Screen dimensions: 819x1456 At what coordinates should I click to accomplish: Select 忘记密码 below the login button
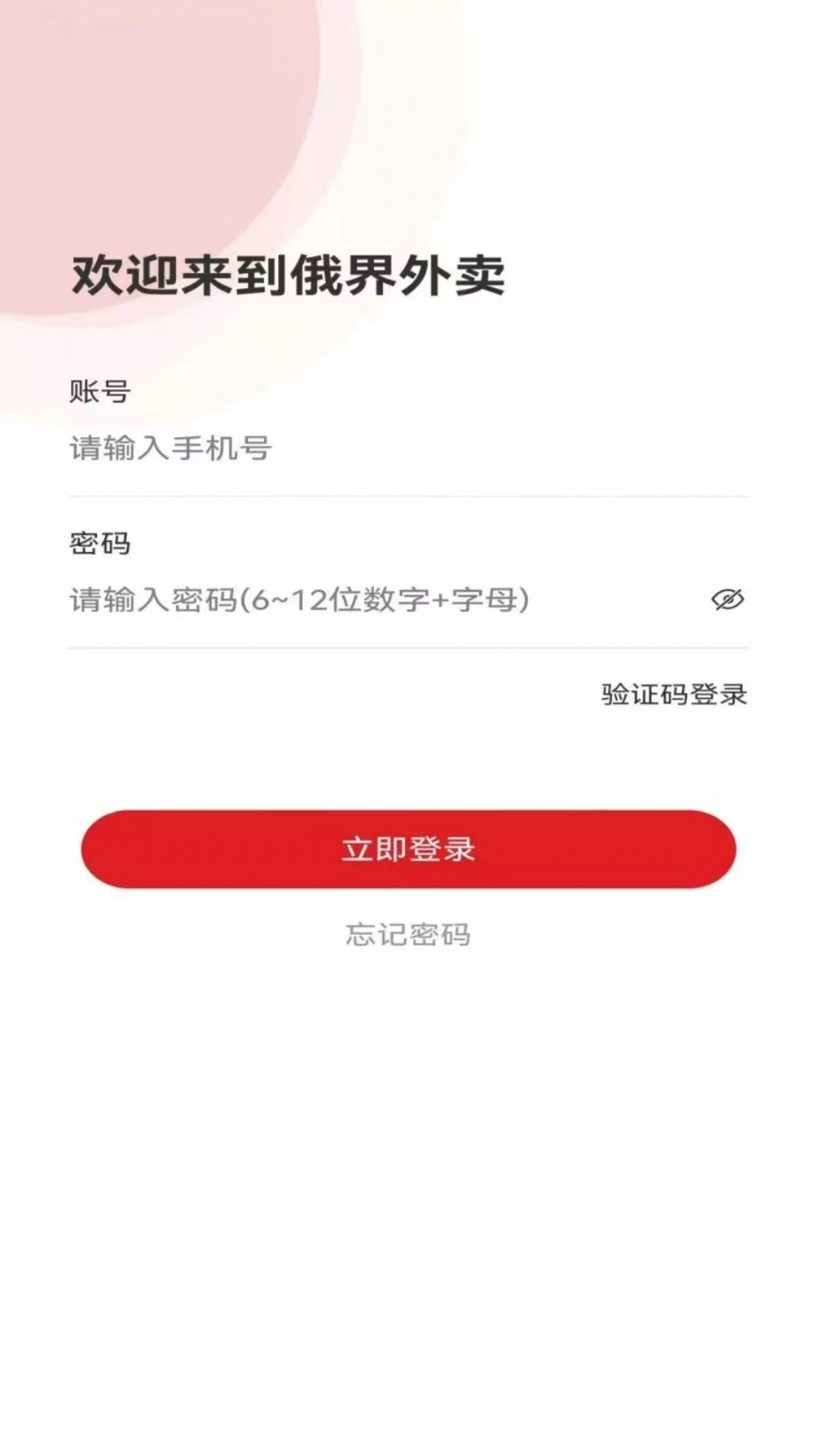[x=409, y=935]
